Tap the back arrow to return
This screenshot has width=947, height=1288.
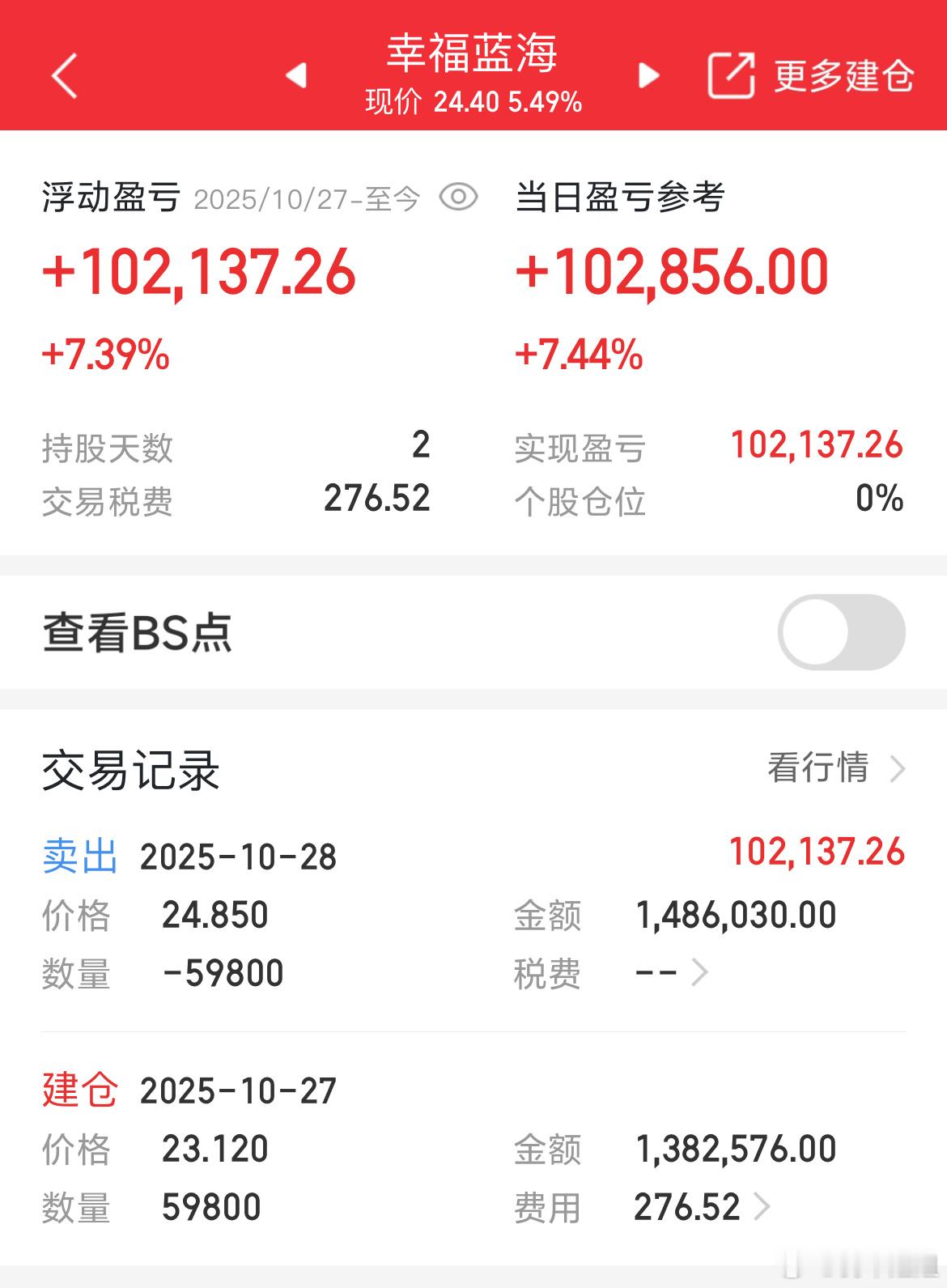[x=64, y=76]
